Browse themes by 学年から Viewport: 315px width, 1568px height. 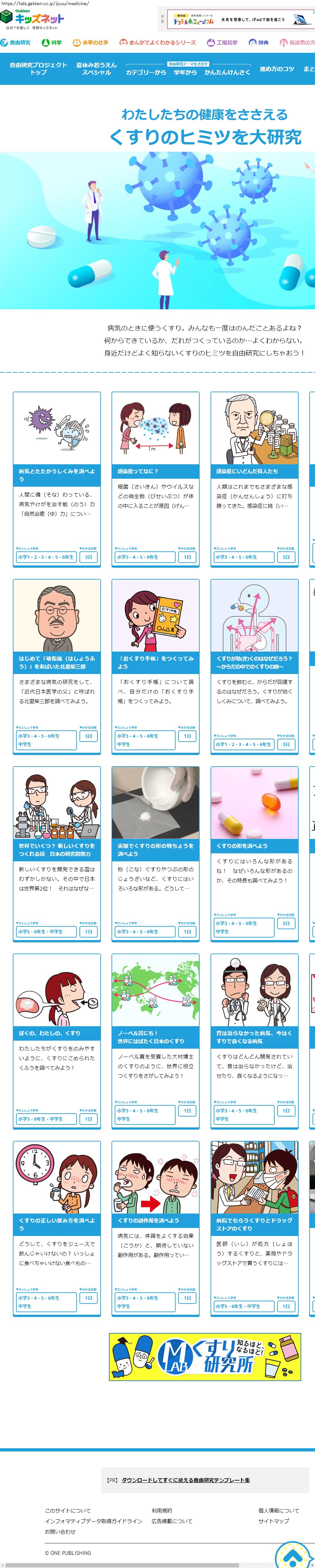[x=185, y=72]
